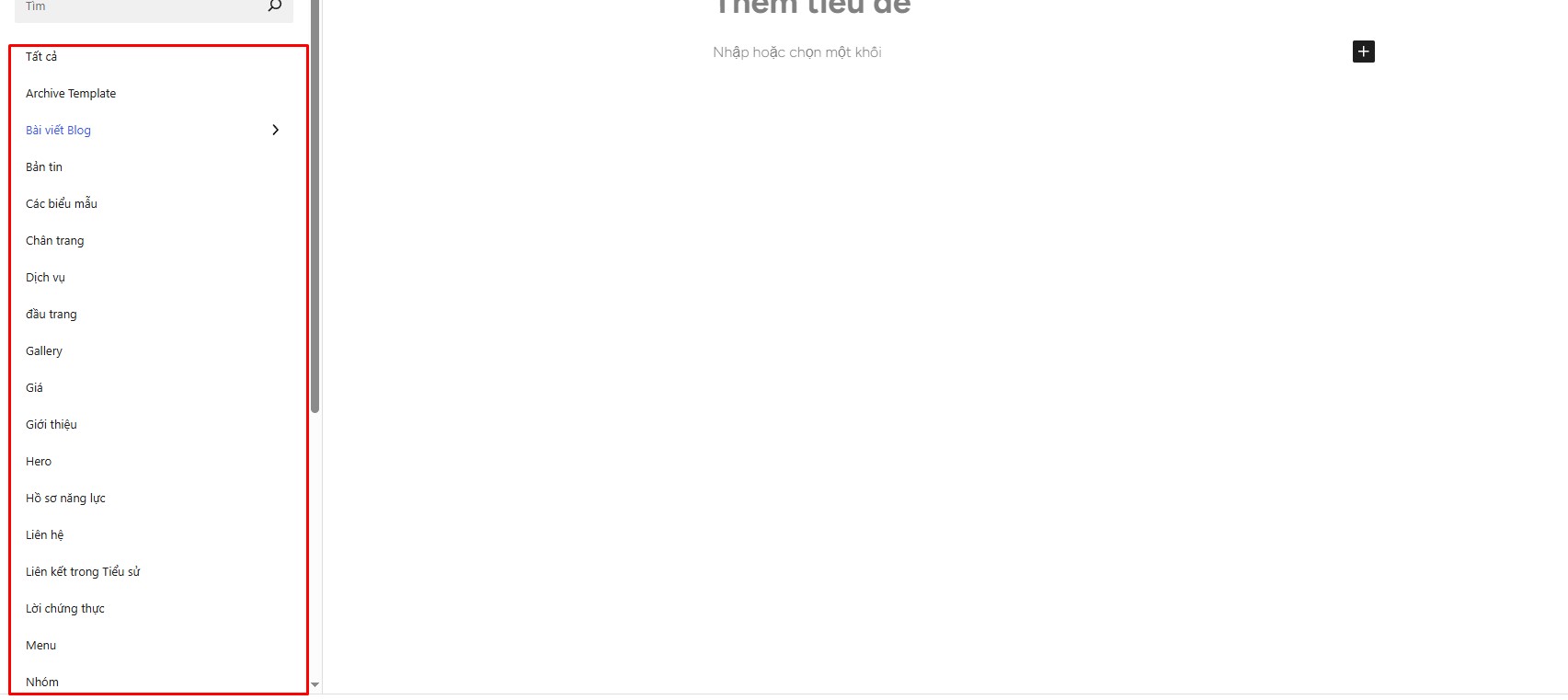Screen dimensions: 1568x700
Task: Open the Dịch vụ category
Action: pyautogui.click(x=45, y=278)
